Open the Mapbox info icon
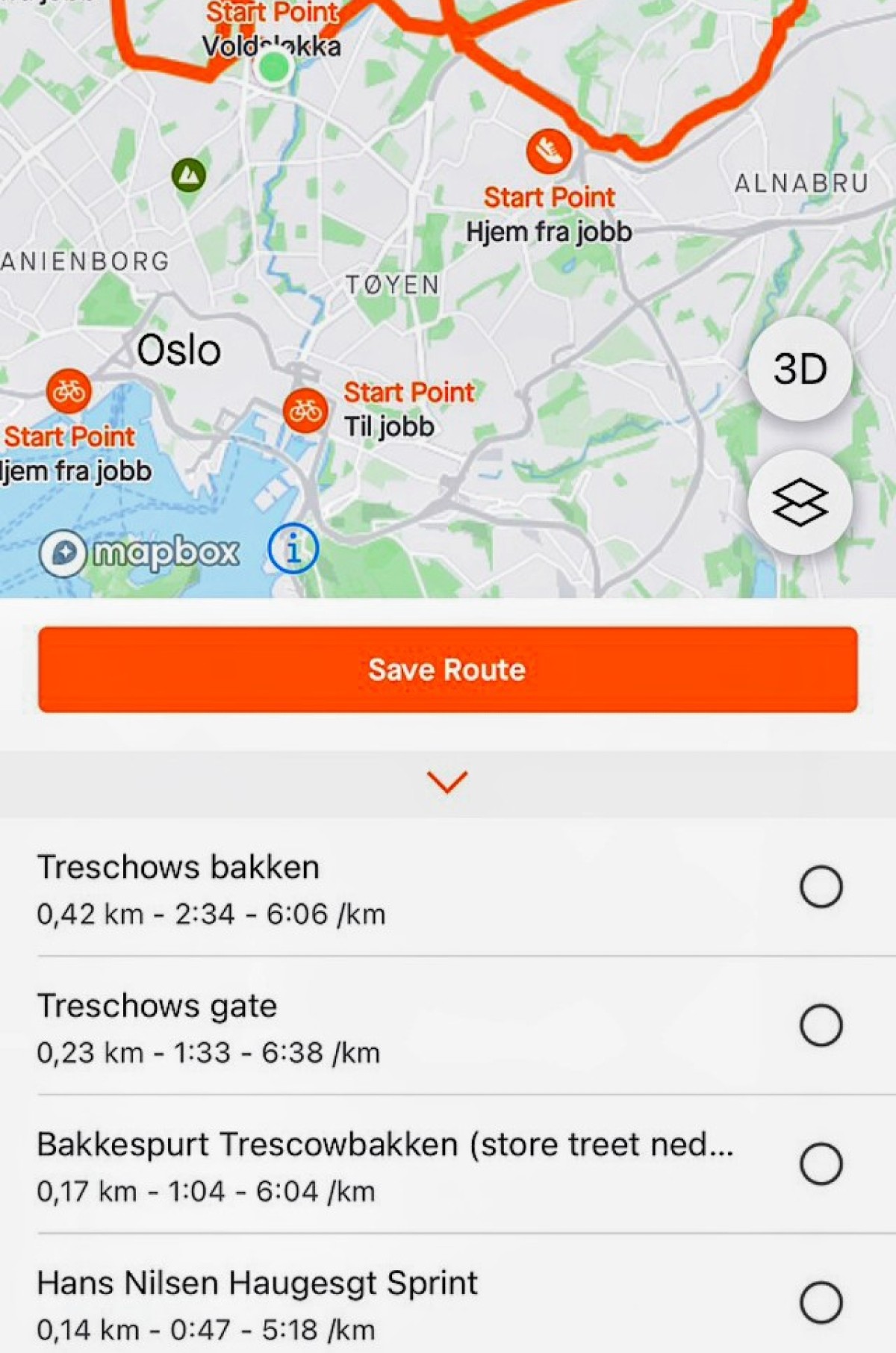Screen dimensions: 896x1353 click(293, 550)
